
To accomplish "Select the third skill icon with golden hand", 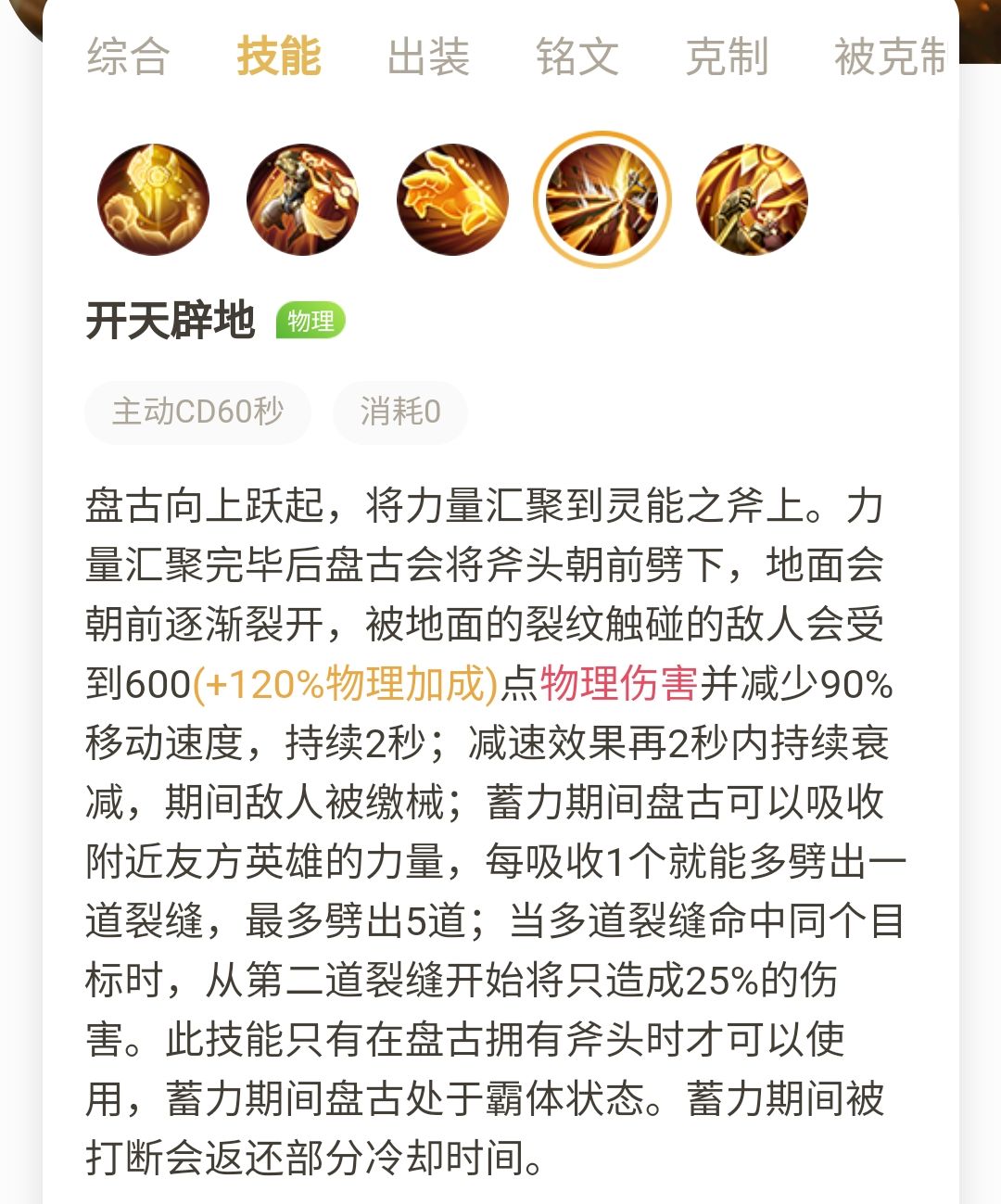I will pos(452,199).
